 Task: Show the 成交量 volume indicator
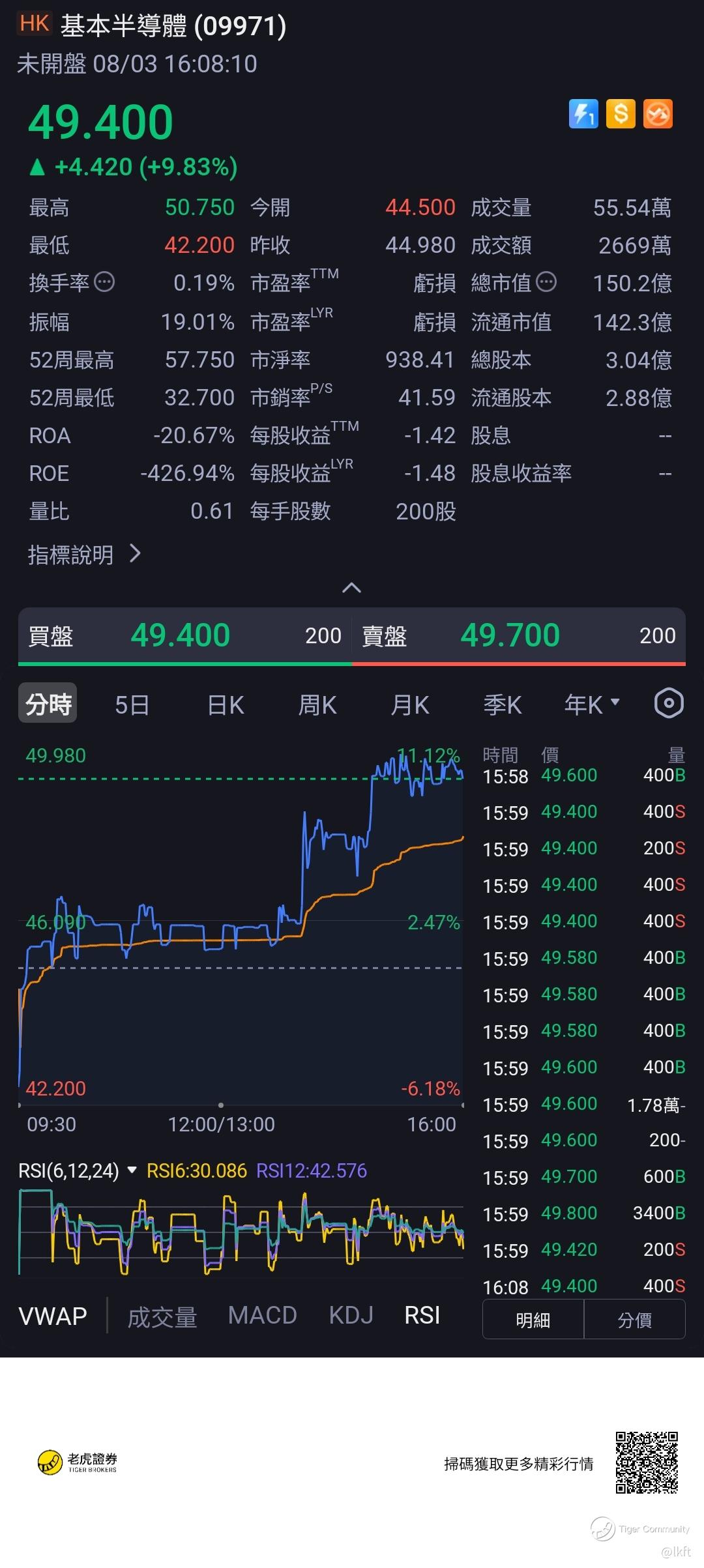point(162,1317)
